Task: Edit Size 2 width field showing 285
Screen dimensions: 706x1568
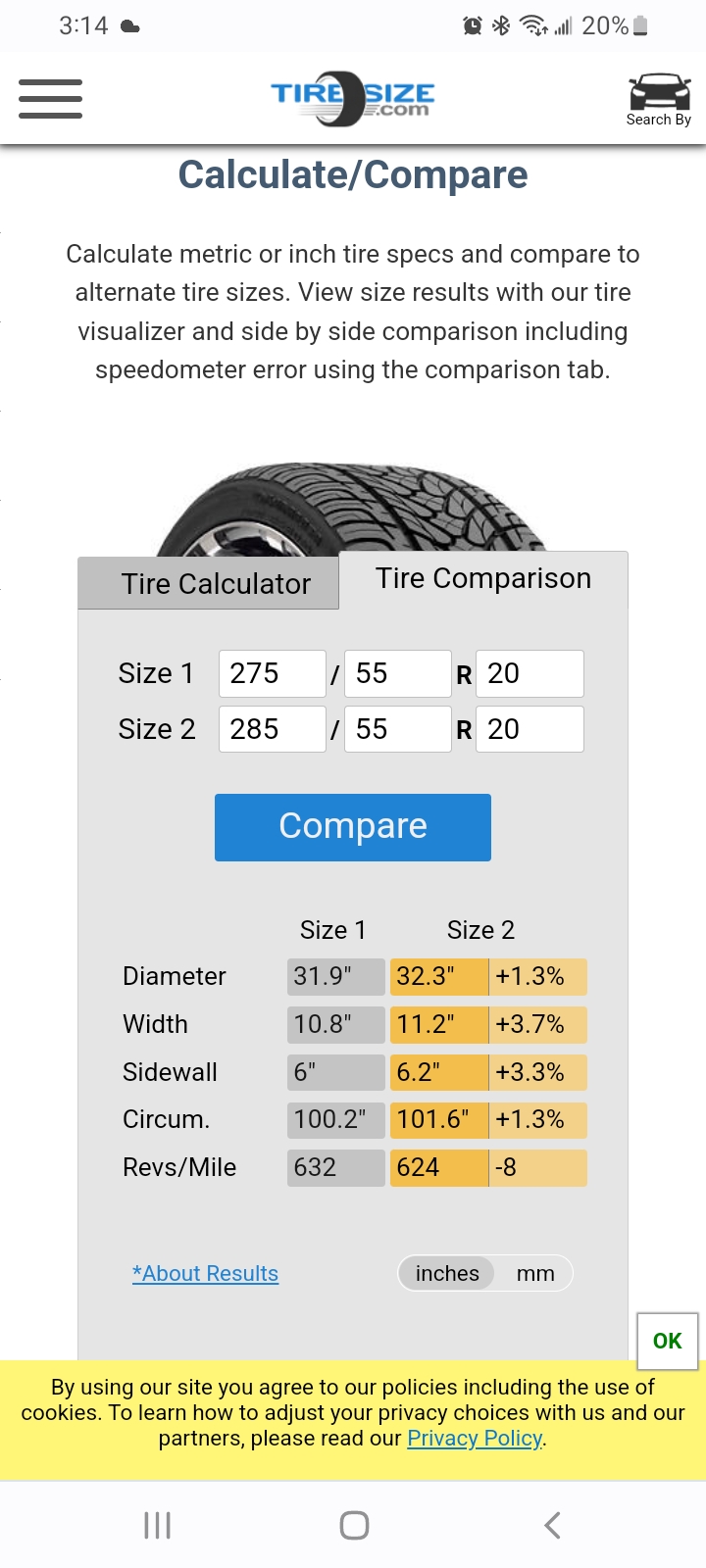Action: [273, 729]
